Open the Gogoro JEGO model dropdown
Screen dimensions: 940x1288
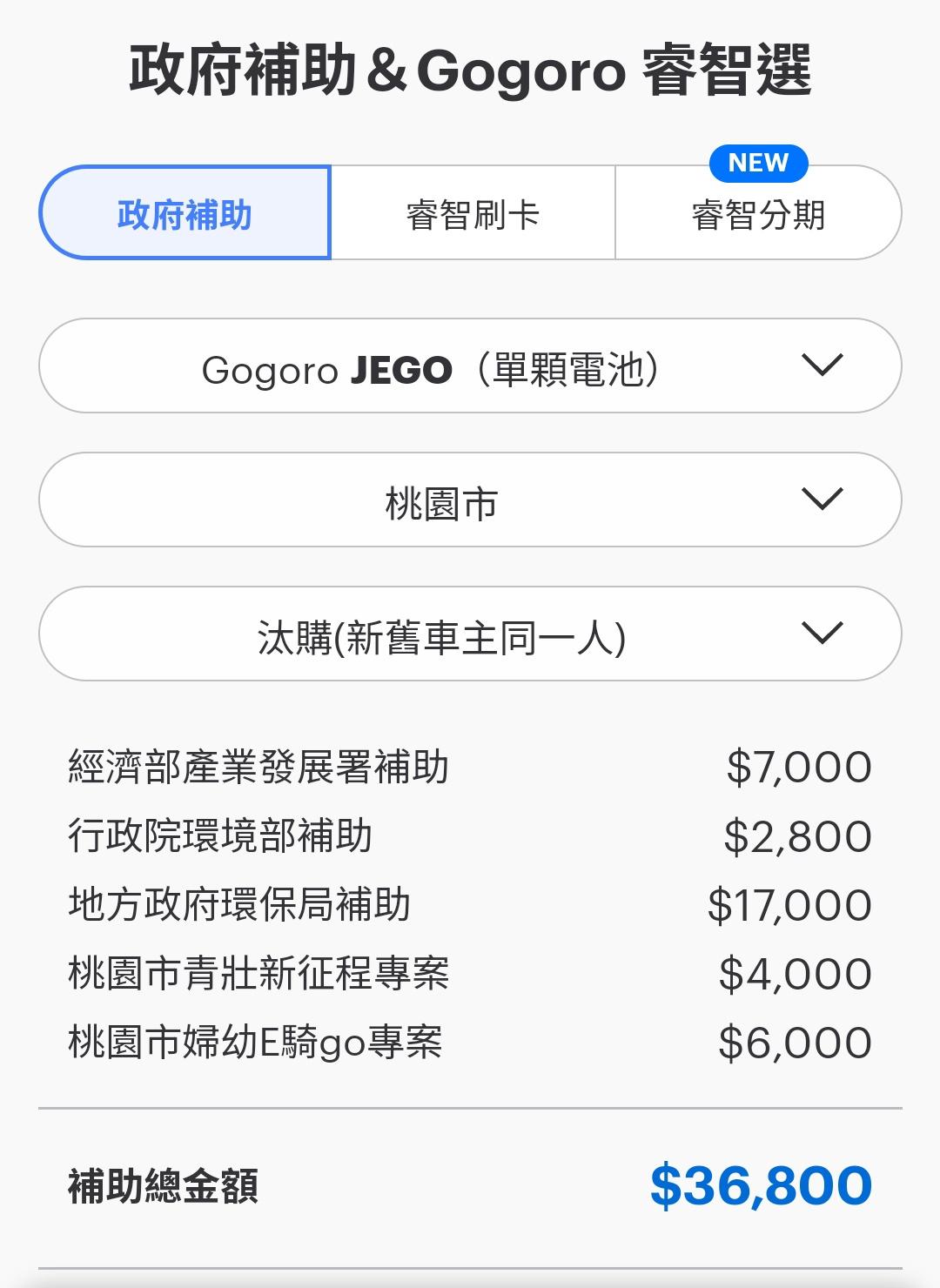(x=470, y=366)
